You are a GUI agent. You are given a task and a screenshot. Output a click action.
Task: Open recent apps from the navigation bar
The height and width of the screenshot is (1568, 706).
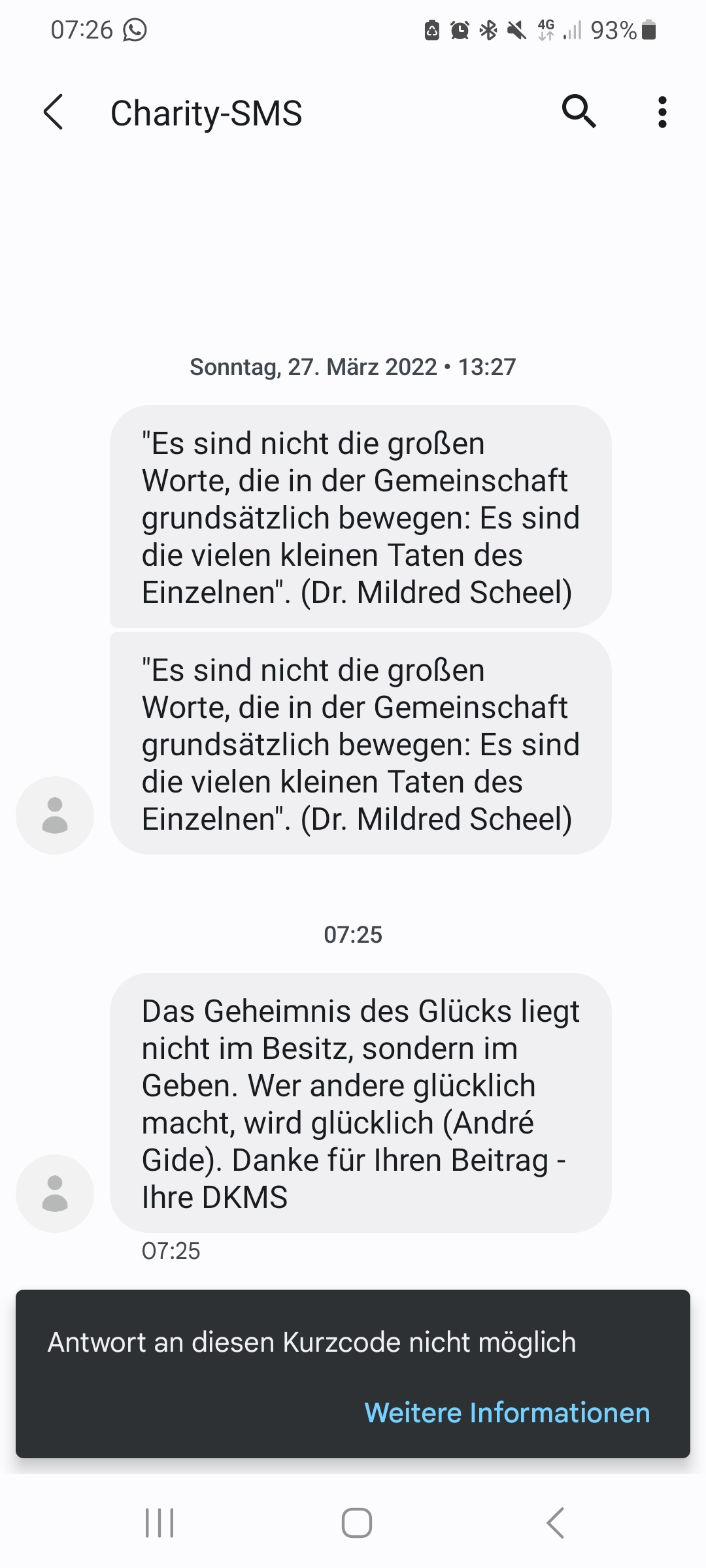point(159,1523)
